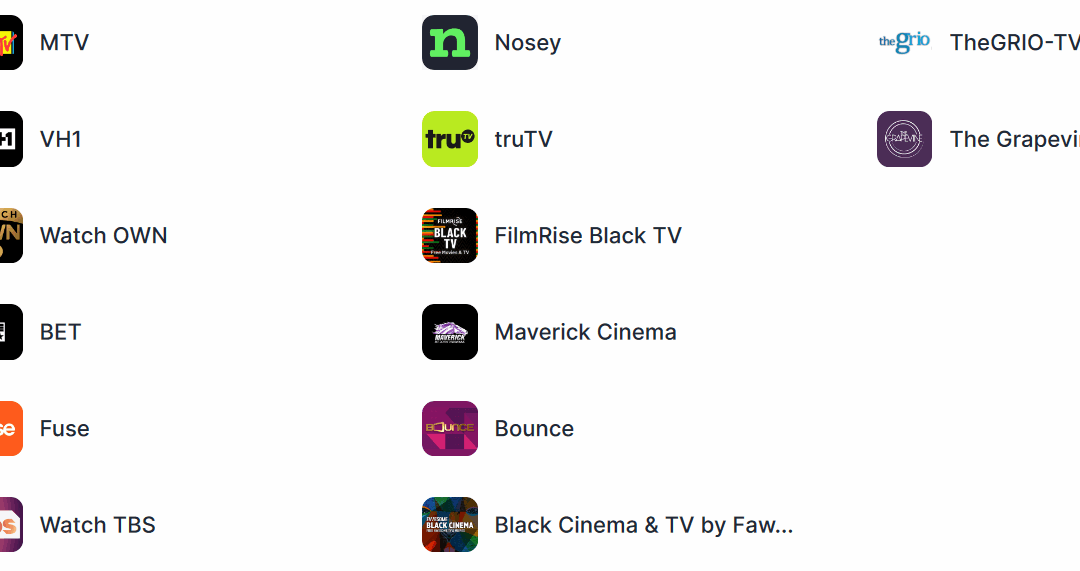This screenshot has width=1080, height=571.
Task: Open The Grapevine channel
Action: [1012, 139]
